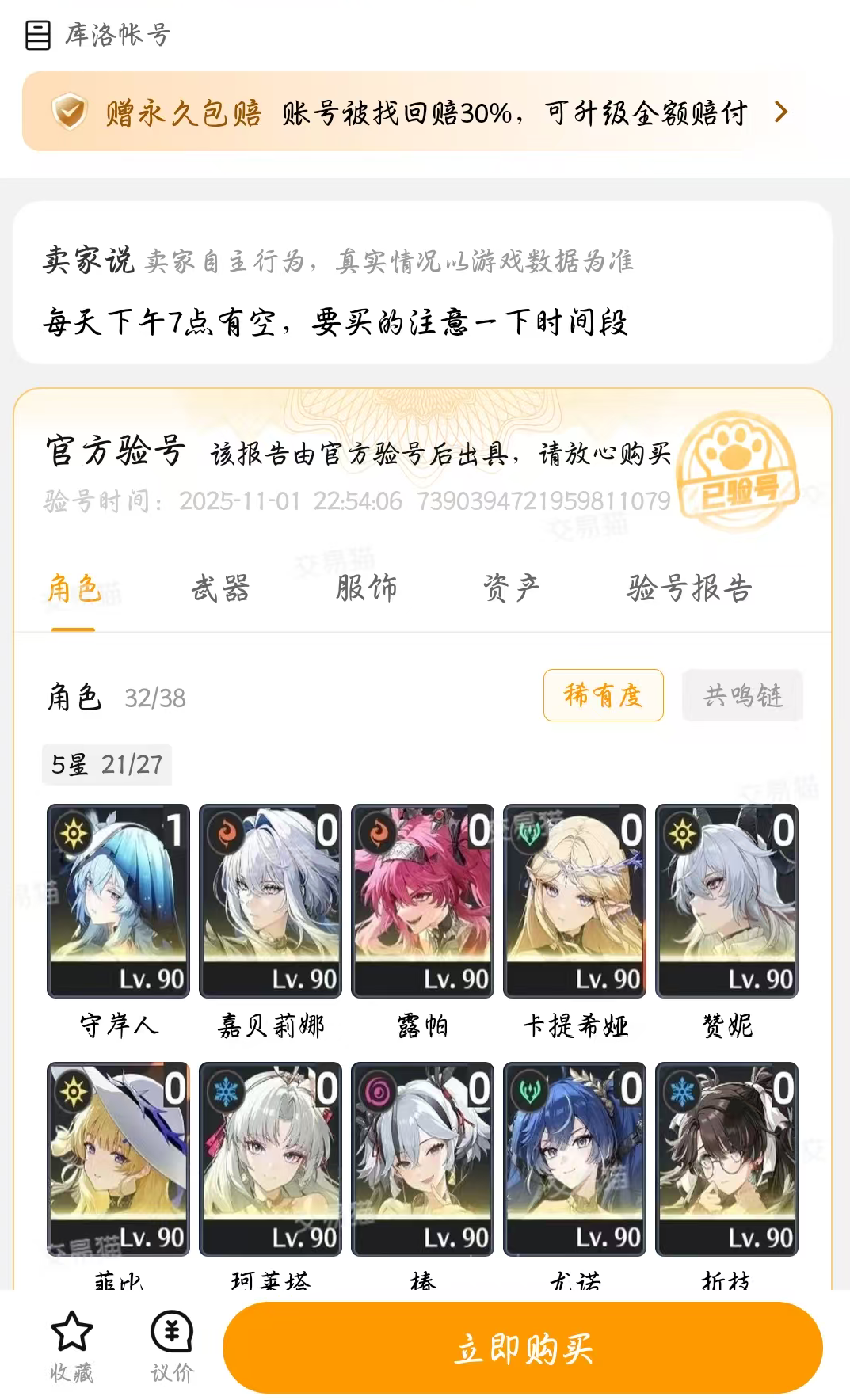View the 椿 character card
Image resolution: width=850 pixels, height=1400 pixels.
(x=422, y=1159)
